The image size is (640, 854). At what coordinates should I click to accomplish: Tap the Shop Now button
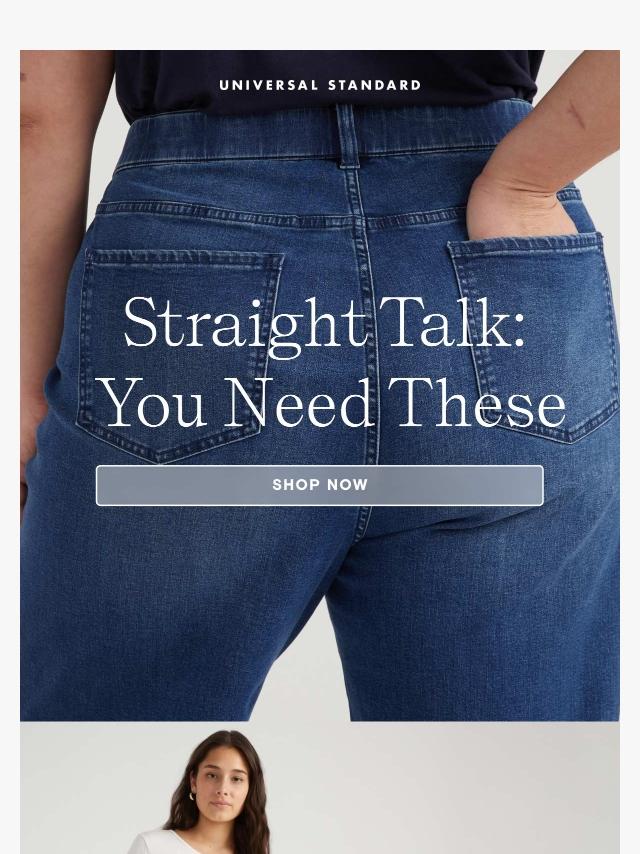[319, 485]
